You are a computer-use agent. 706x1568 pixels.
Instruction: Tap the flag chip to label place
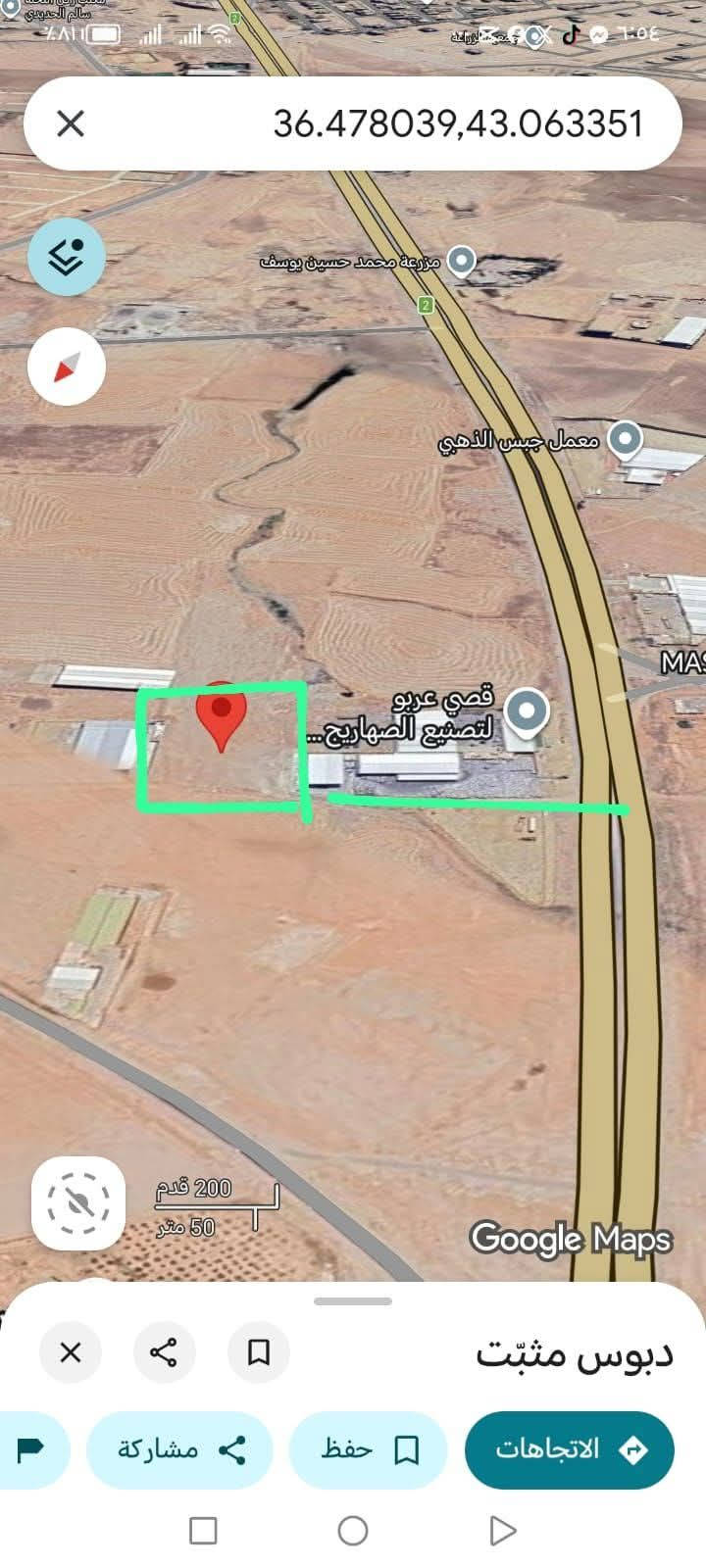(x=31, y=1449)
